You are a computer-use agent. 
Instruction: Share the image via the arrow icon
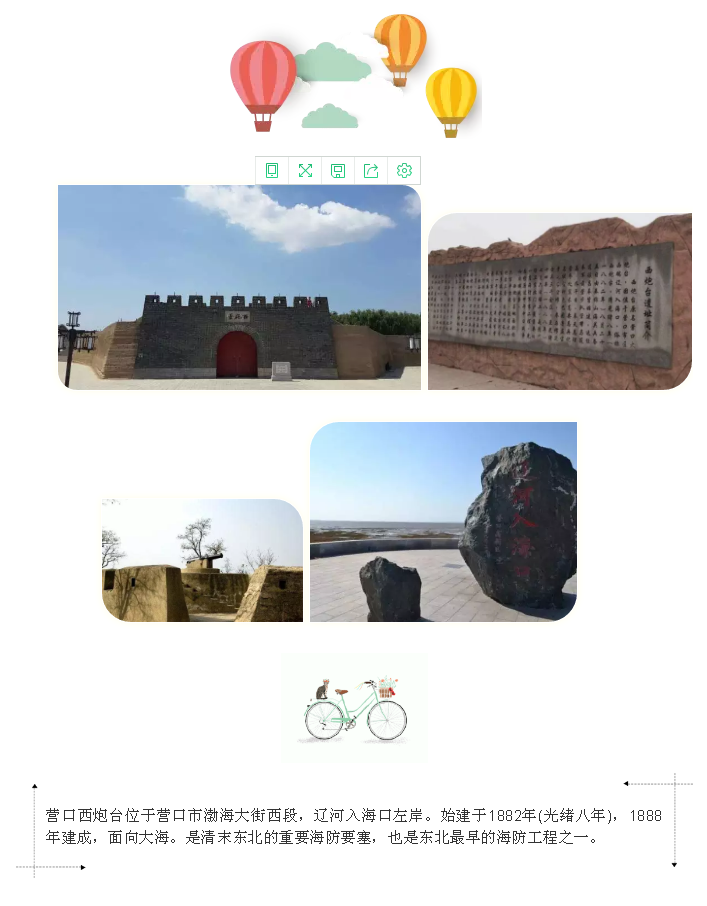(371, 171)
